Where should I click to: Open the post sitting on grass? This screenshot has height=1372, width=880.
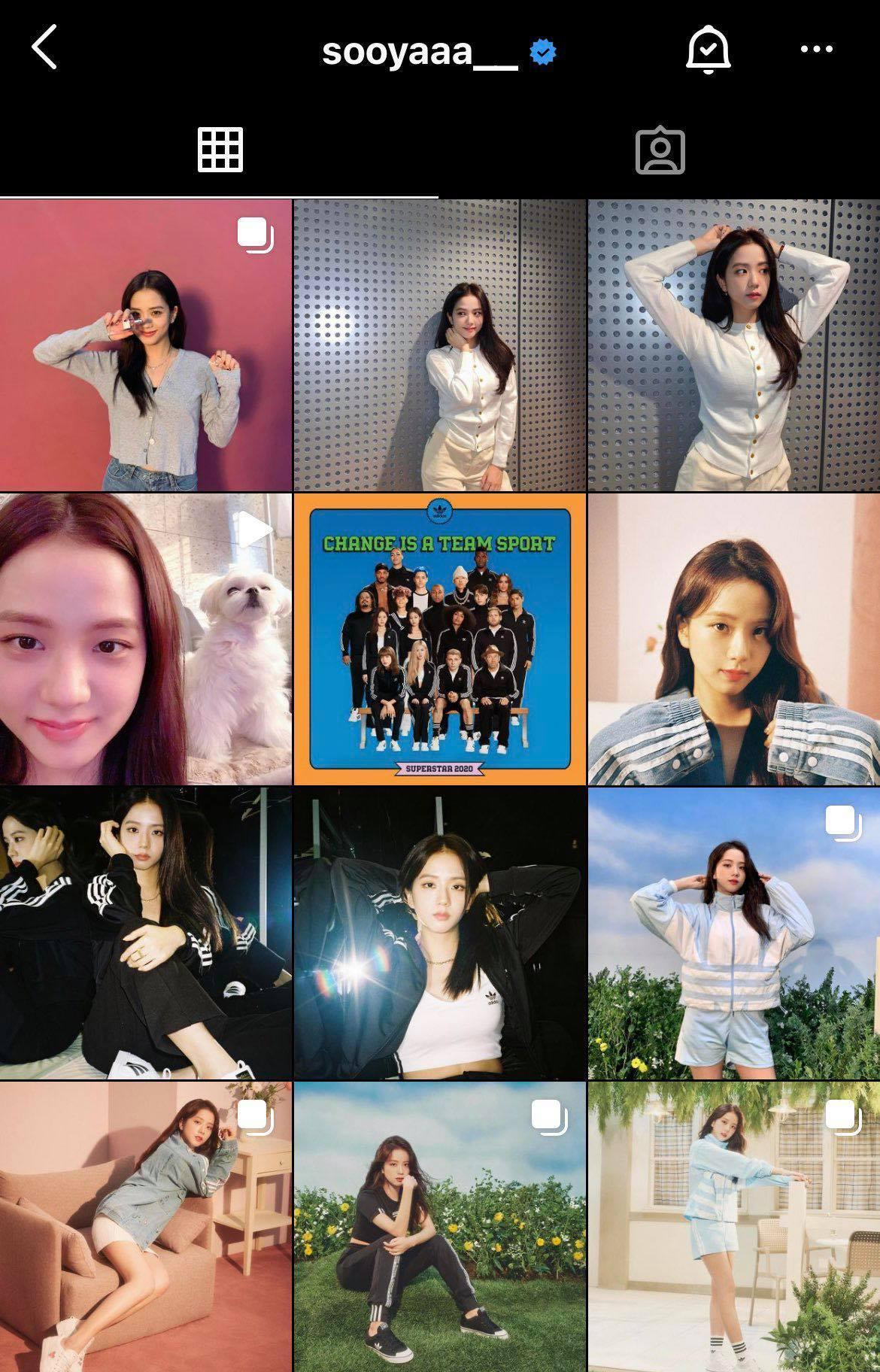pos(439,1227)
